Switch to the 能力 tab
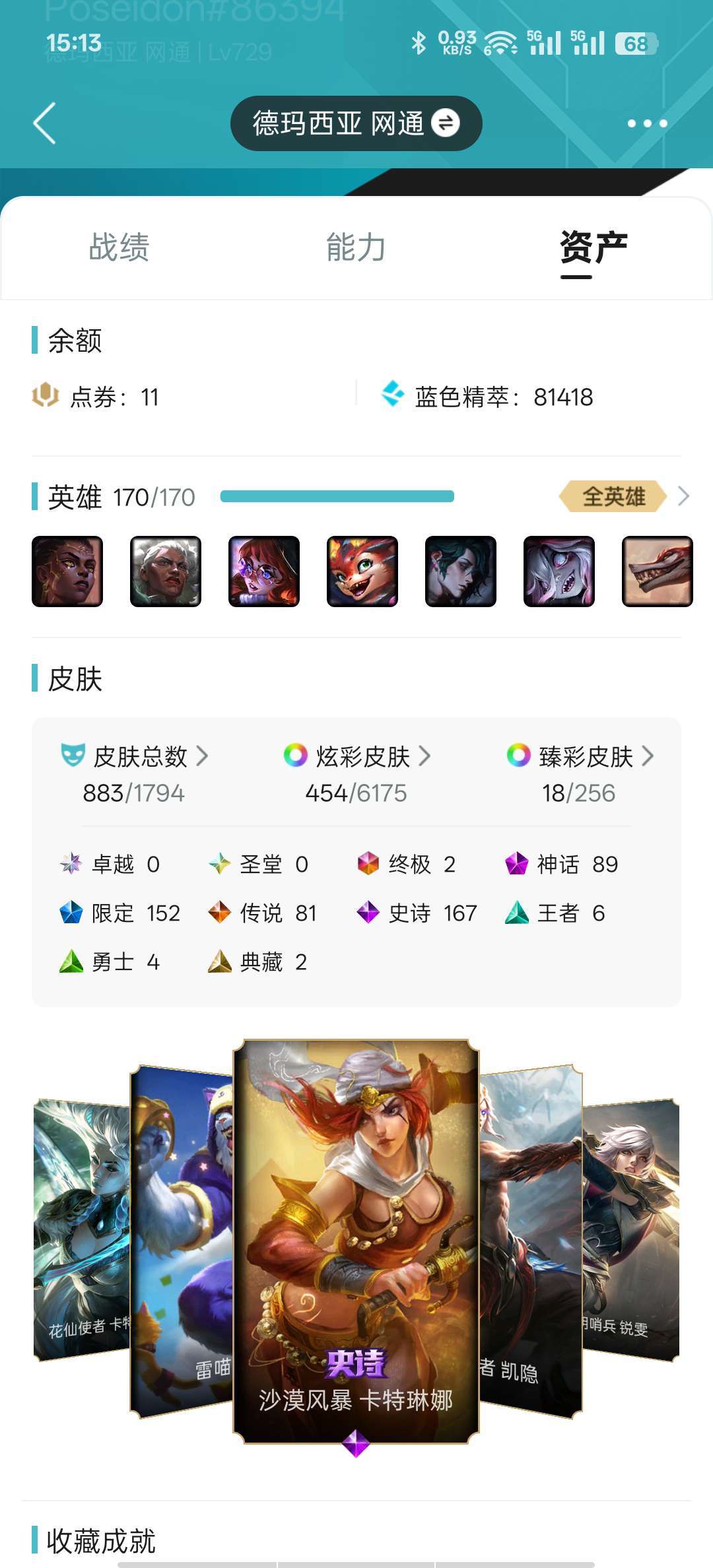Viewport: 713px width, 1568px height. (x=356, y=247)
